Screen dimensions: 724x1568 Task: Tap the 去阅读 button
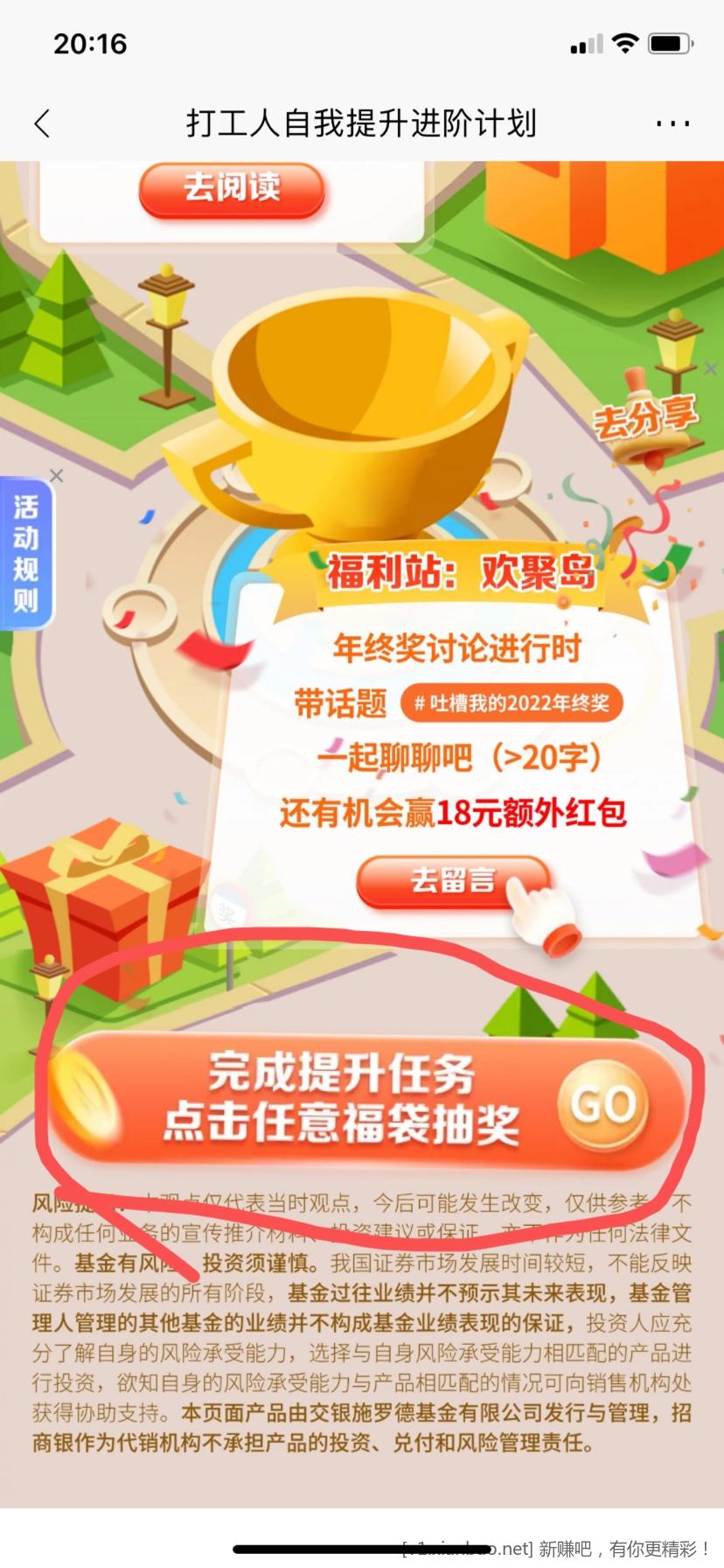click(232, 188)
